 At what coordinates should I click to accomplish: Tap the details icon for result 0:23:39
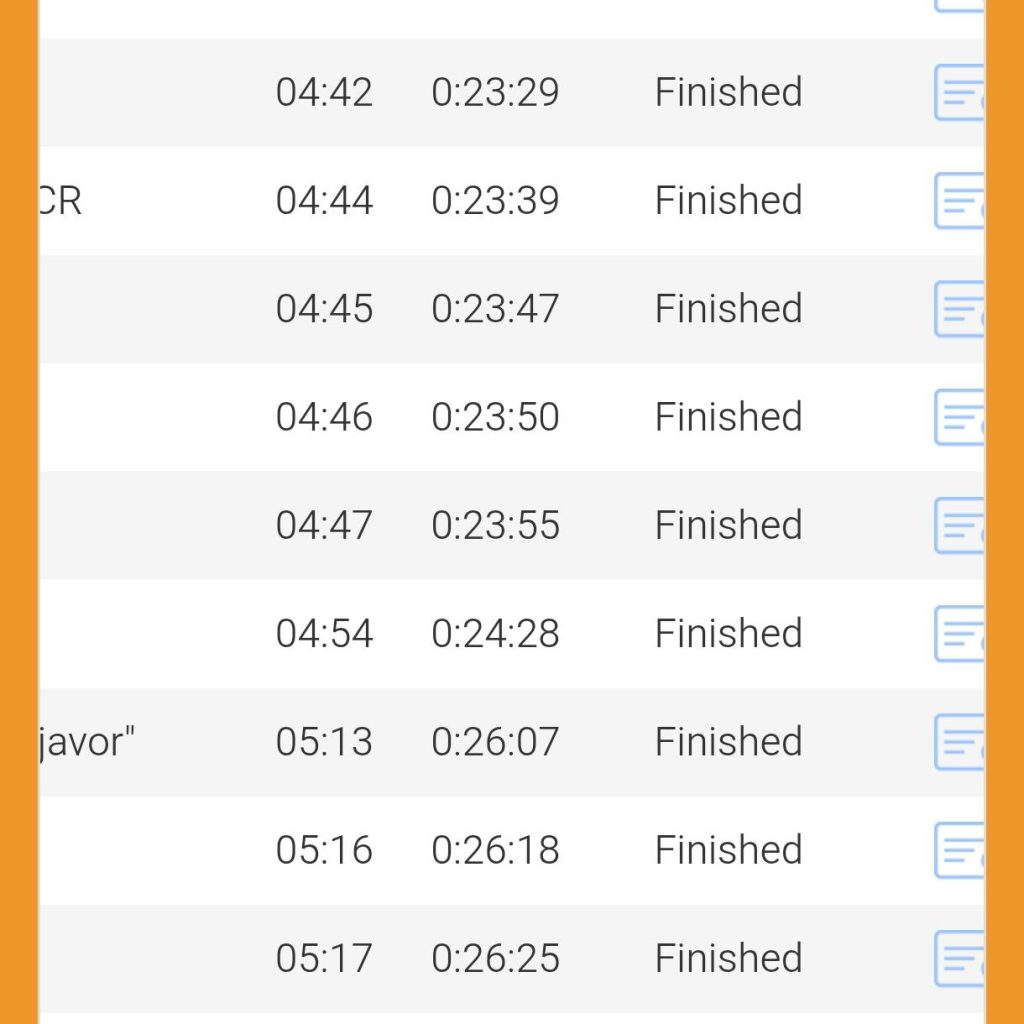tap(959, 201)
